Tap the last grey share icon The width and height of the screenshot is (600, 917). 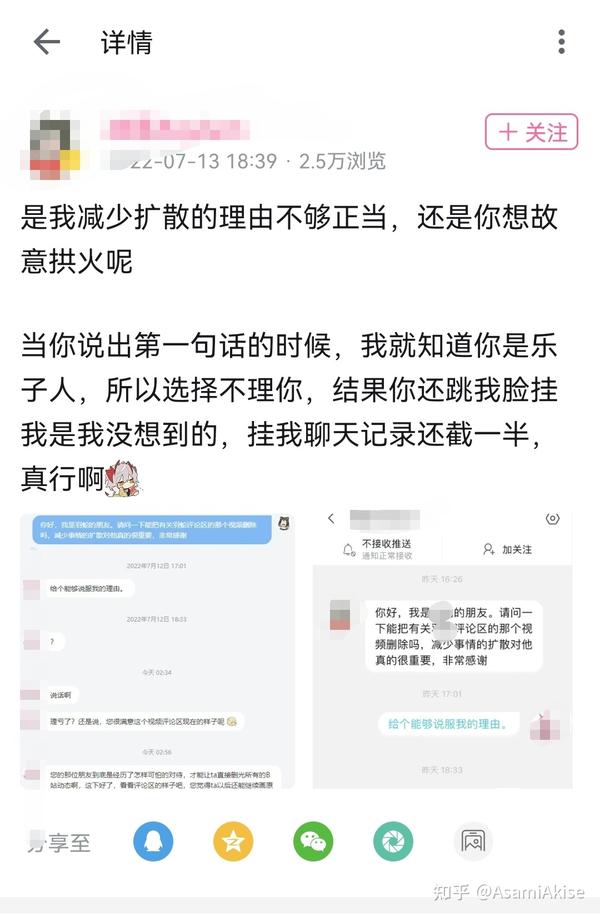pyautogui.click(x=473, y=842)
